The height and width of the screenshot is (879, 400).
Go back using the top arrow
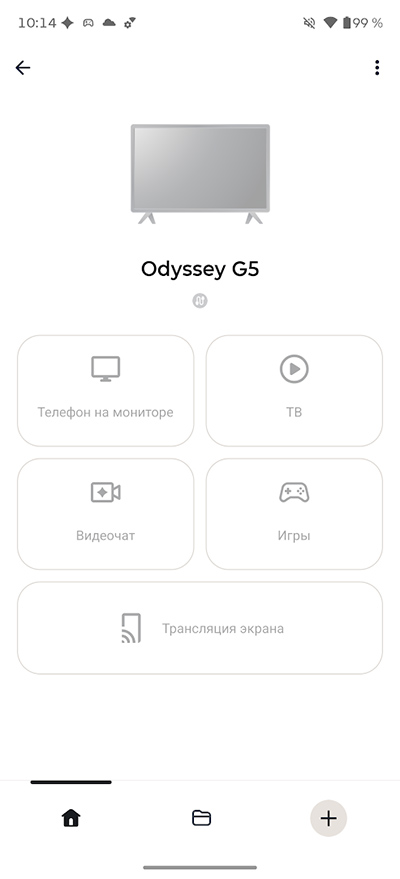pyautogui.click(x=22, y=68)
